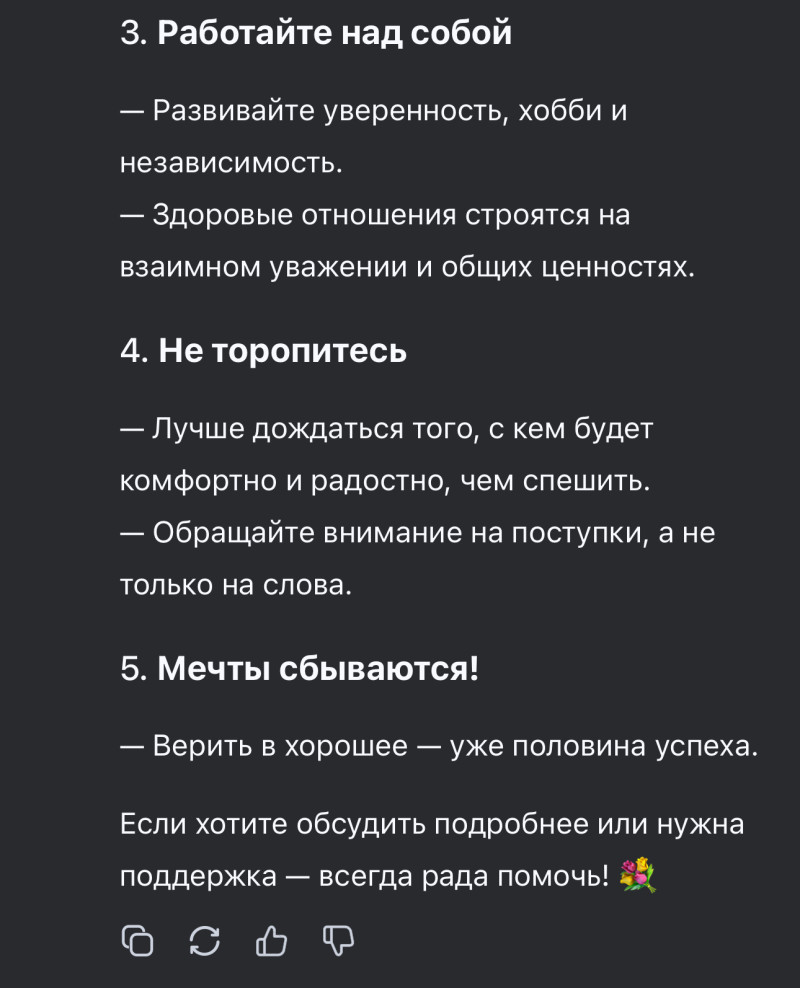
Task: Copy the assistant's response
Action: [138, 940]
